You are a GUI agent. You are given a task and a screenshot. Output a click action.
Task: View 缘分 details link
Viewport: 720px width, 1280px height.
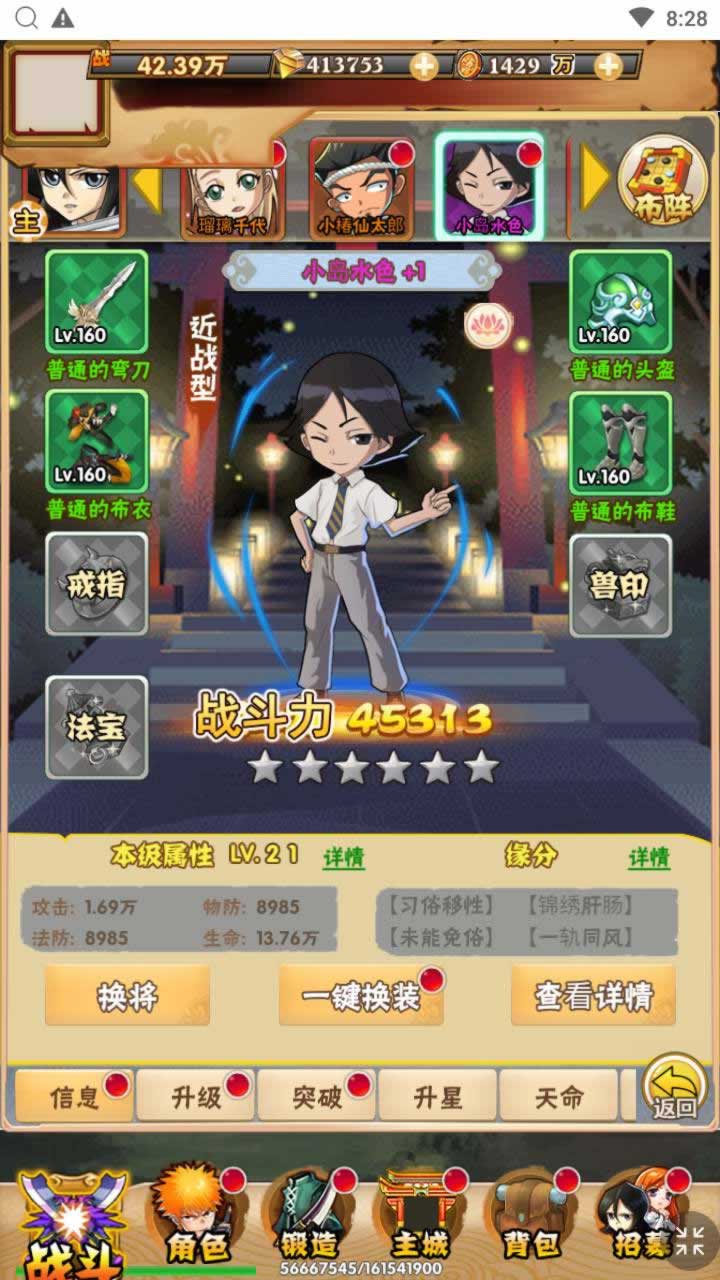pyautogui.click(x=649, y=858)
